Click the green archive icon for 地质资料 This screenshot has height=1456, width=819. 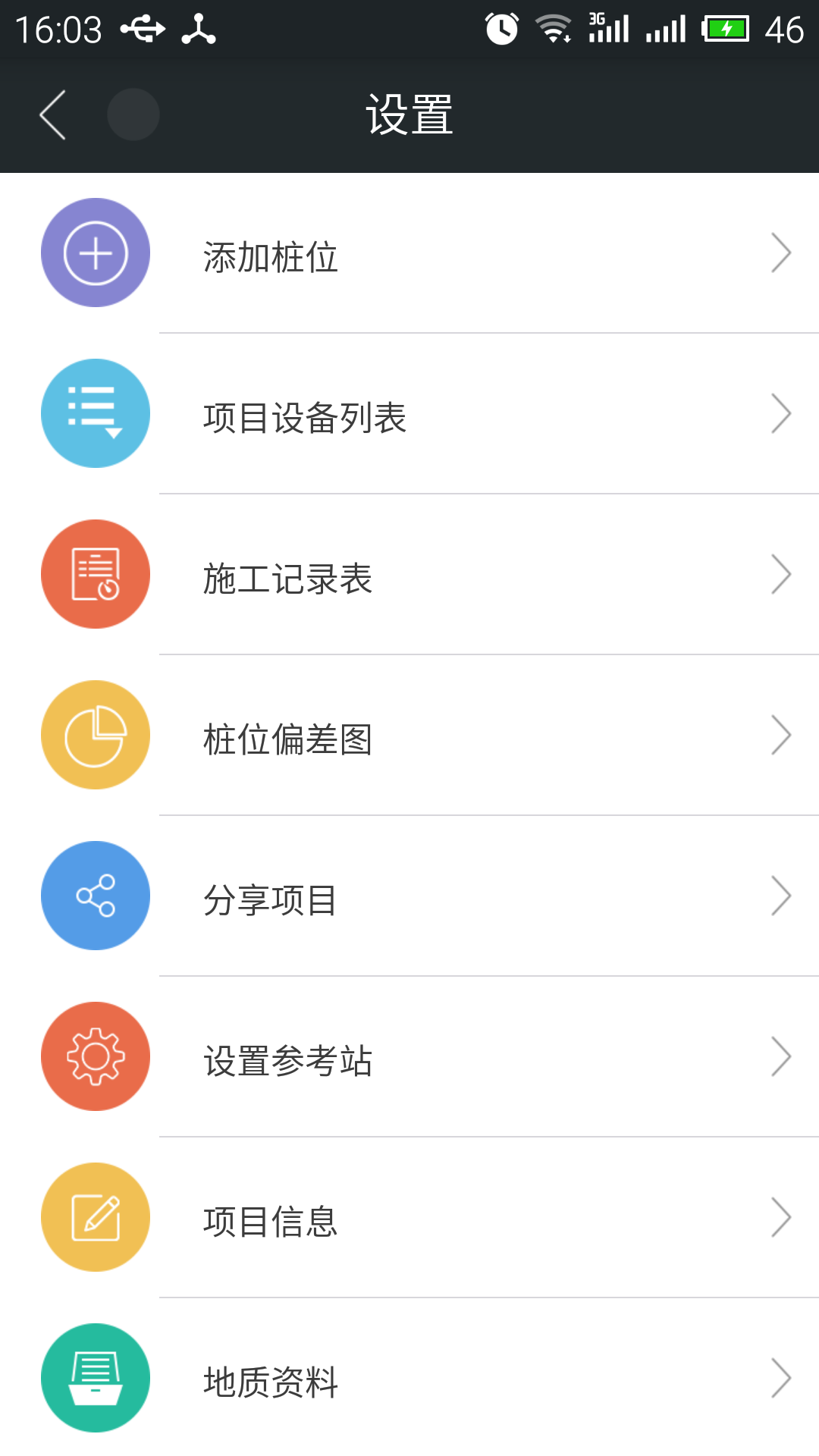pos(95,1376)
